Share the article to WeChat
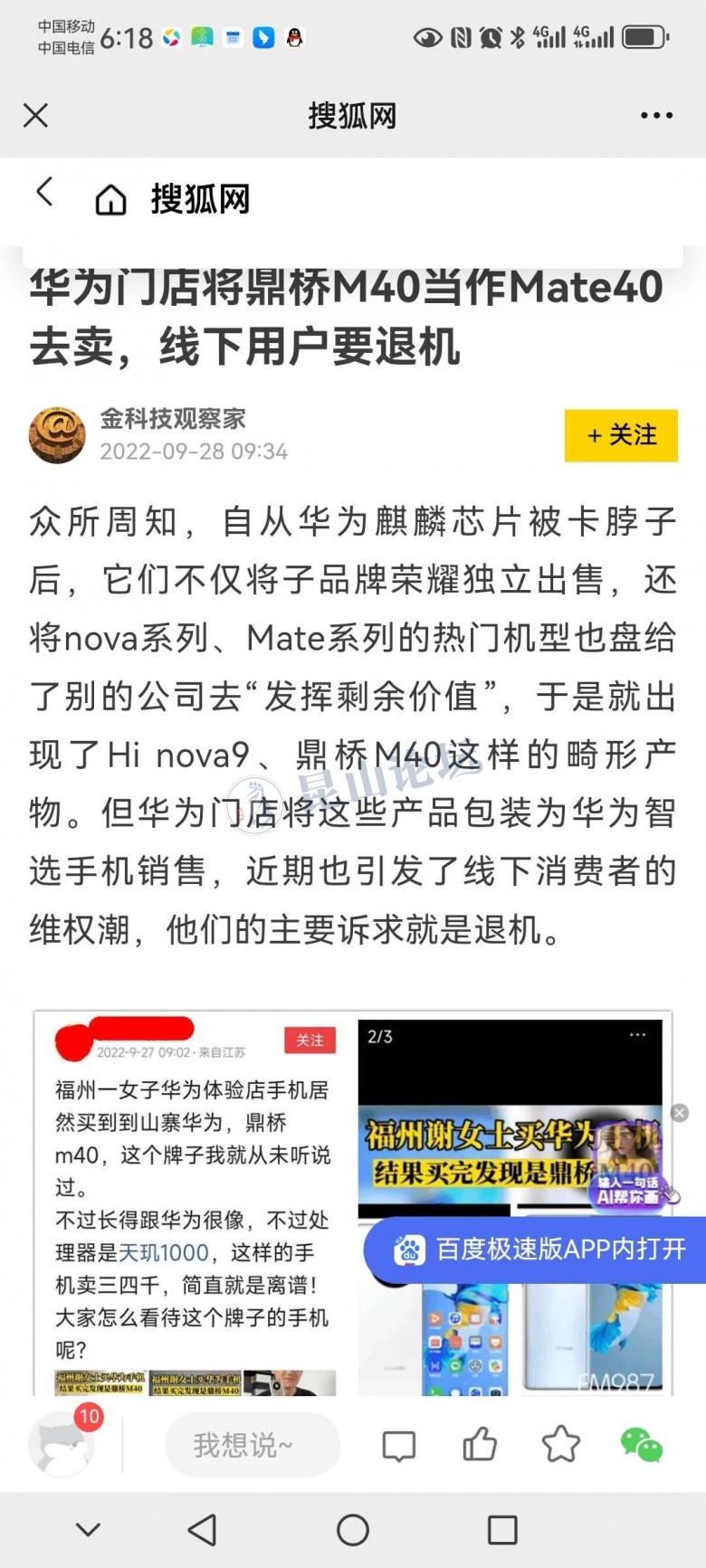 [x=641, y=1445]
